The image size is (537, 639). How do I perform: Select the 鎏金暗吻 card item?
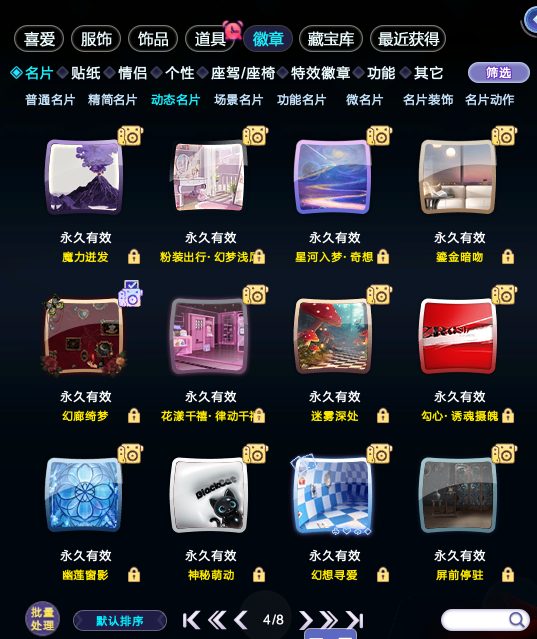[x=458, y=176]
